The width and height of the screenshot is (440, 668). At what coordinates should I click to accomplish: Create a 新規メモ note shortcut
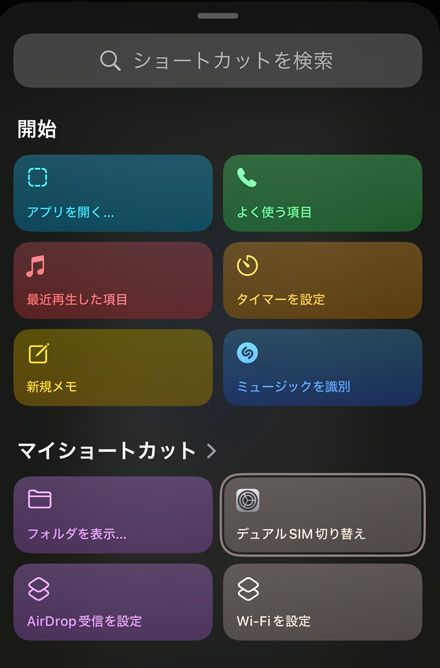(113, 367)
